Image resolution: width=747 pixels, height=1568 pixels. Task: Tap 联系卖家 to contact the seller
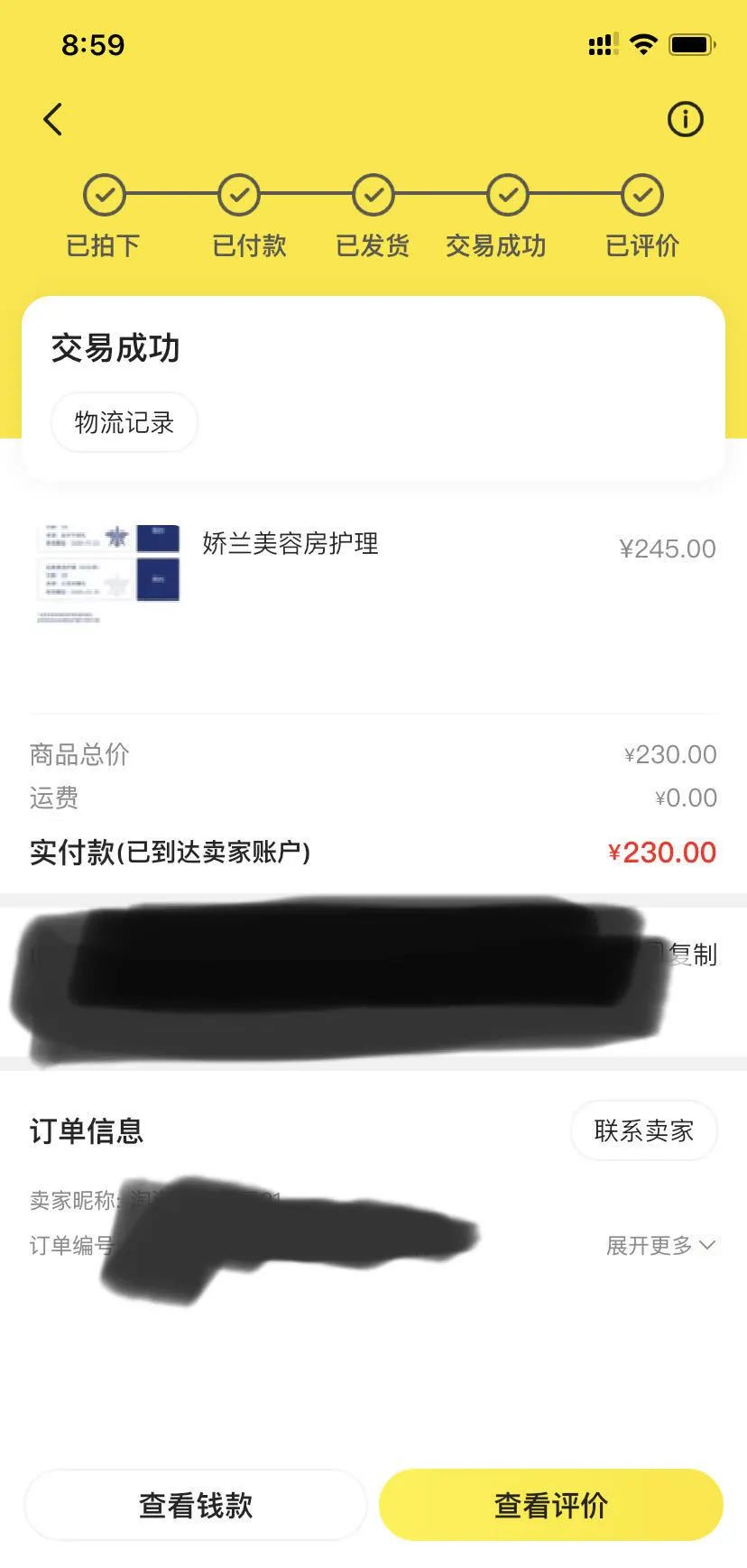(643, 1130)
